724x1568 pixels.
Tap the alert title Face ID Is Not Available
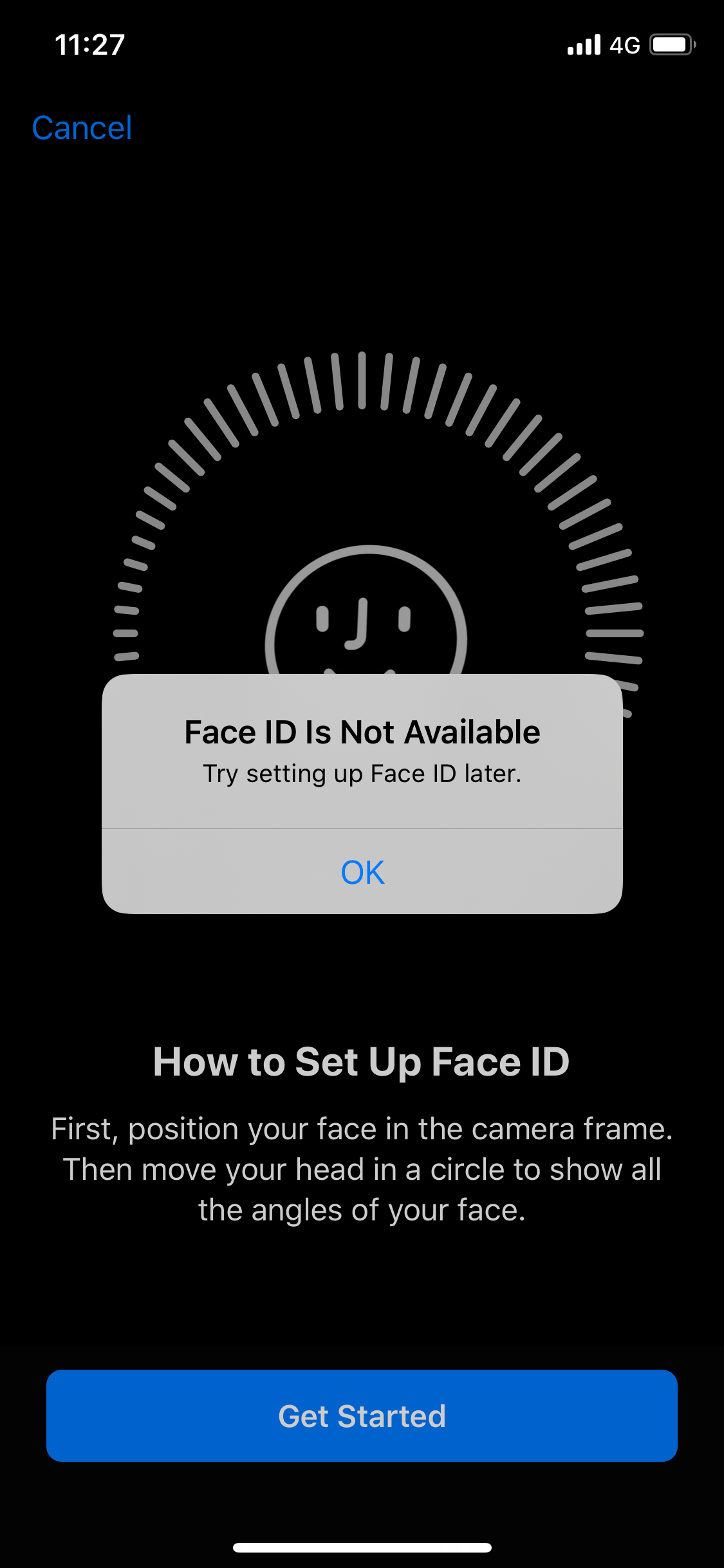[x=362, y=731]
